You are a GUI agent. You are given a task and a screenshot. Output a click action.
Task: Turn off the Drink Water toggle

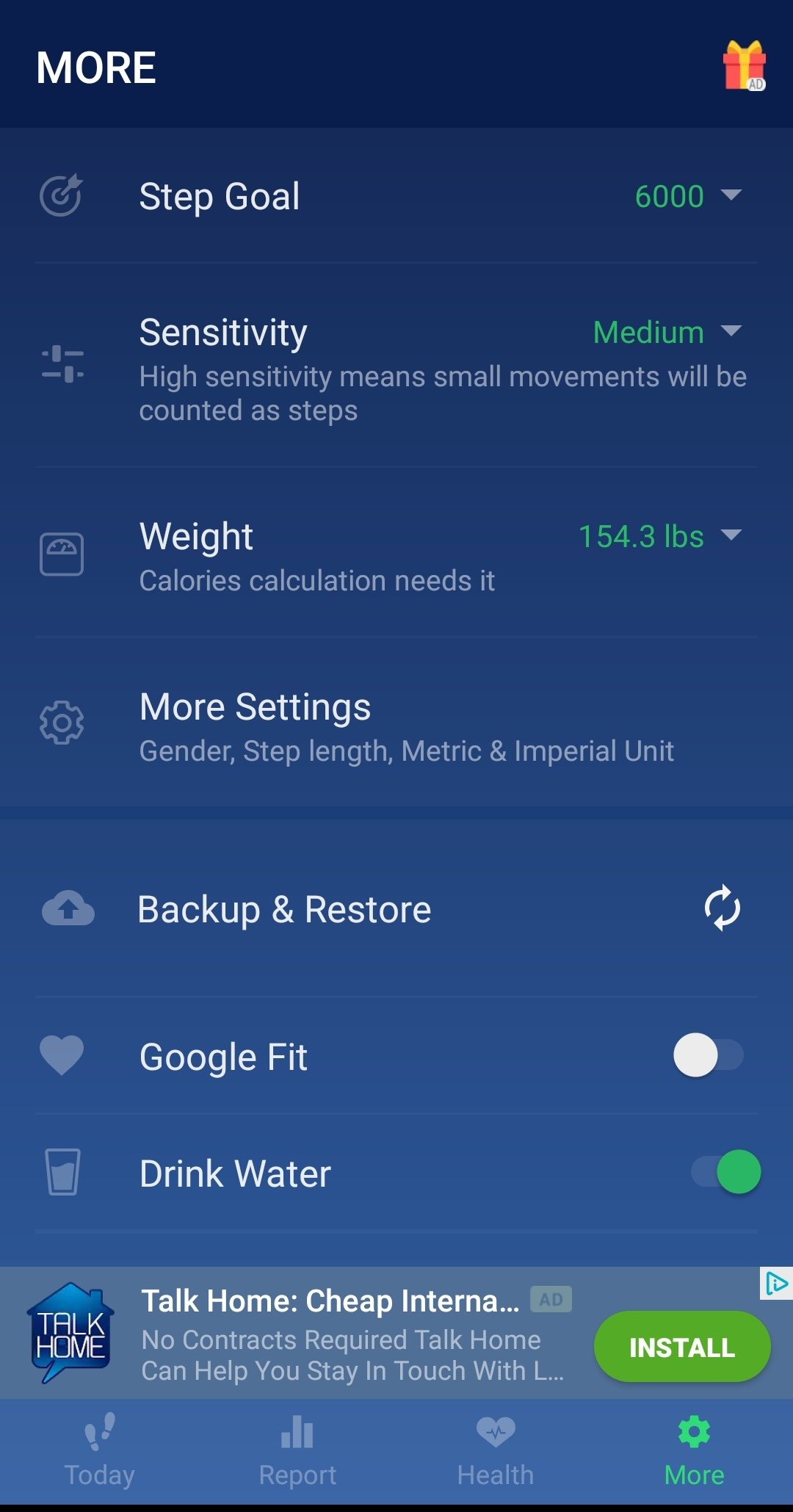coord(725,1172)
